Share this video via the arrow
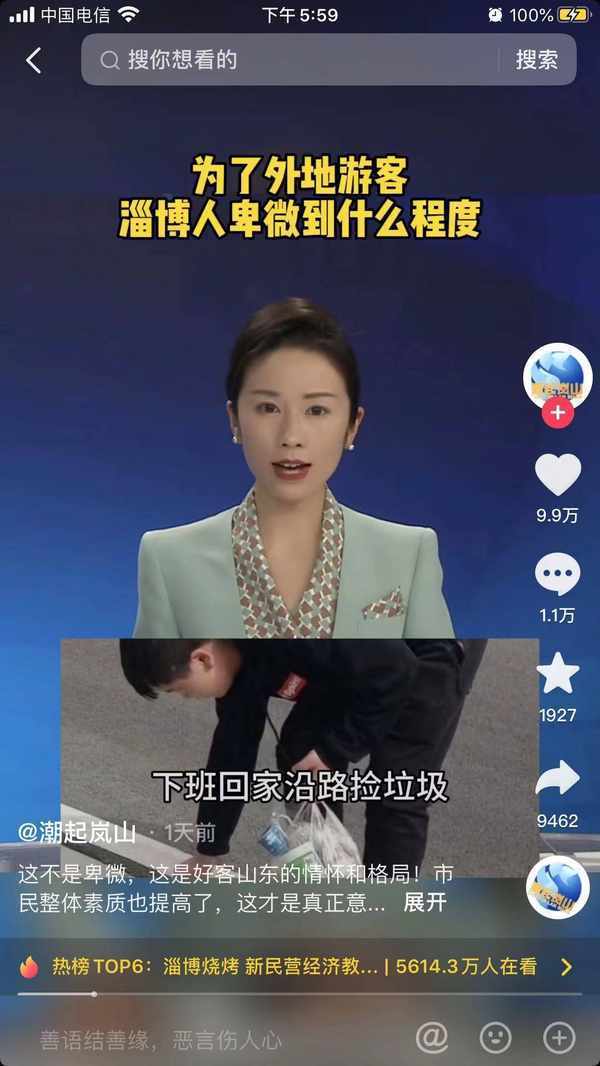 click(x=558, y=777)
